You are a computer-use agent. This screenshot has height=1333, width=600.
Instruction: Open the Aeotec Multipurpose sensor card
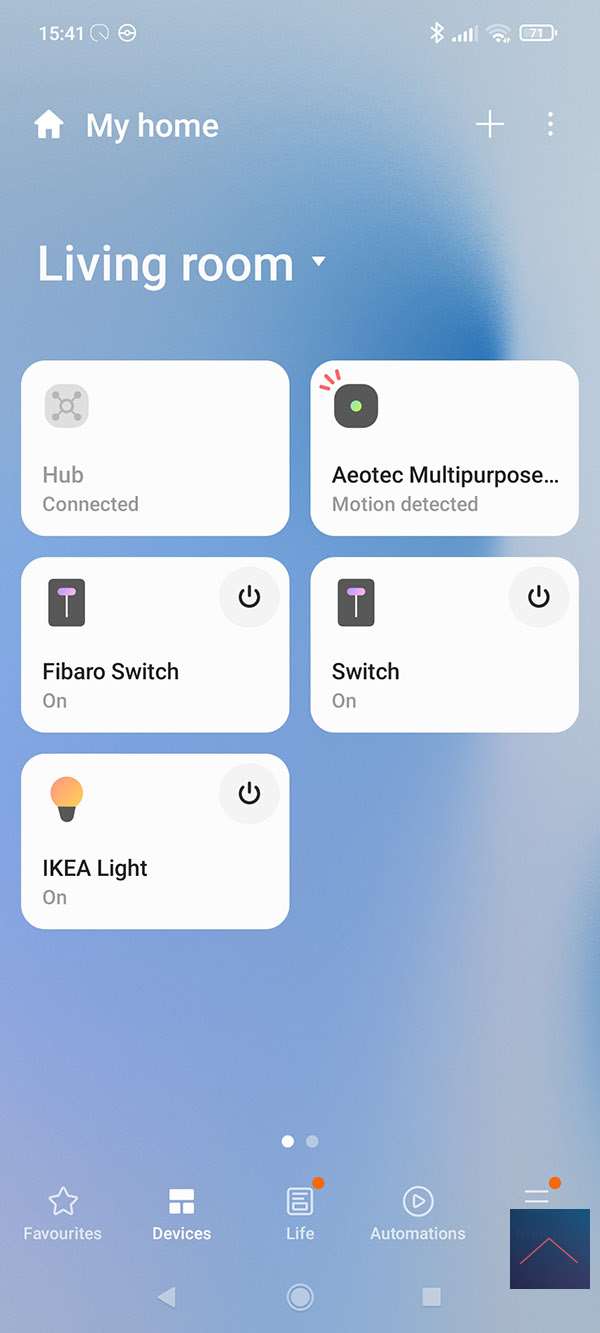point(444,448)
